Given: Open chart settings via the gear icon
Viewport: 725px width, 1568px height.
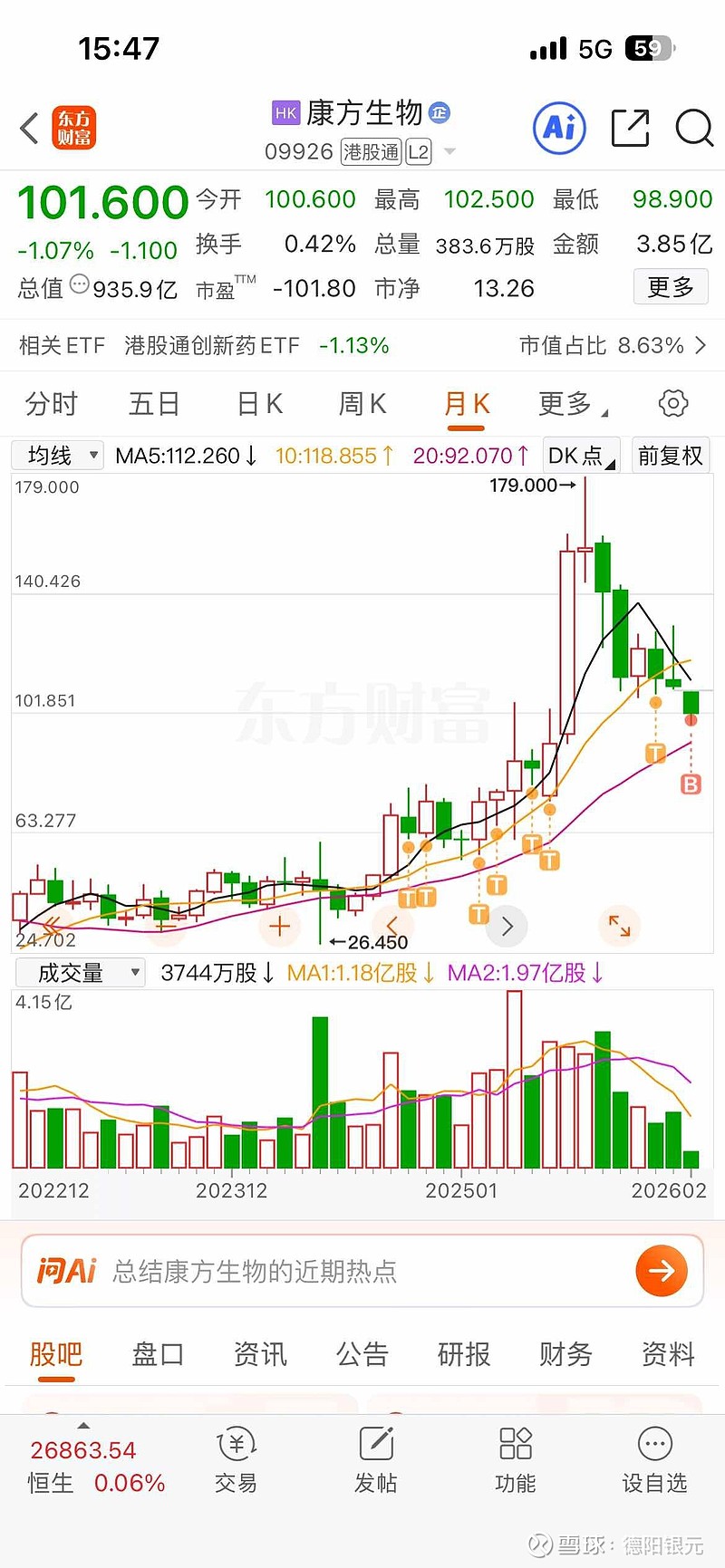Looking at the screenshot, I should (672, 403).
